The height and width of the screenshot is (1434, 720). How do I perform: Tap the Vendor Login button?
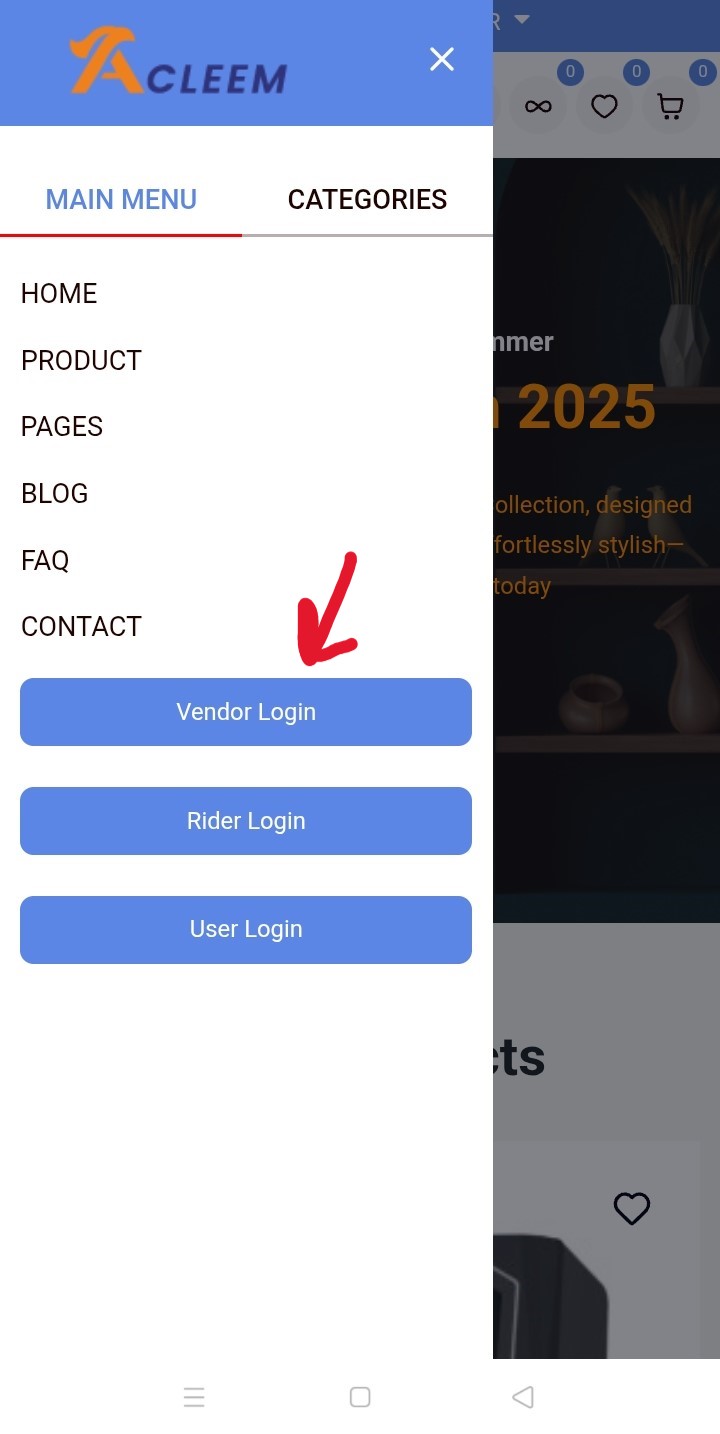[x=246, y=712]
